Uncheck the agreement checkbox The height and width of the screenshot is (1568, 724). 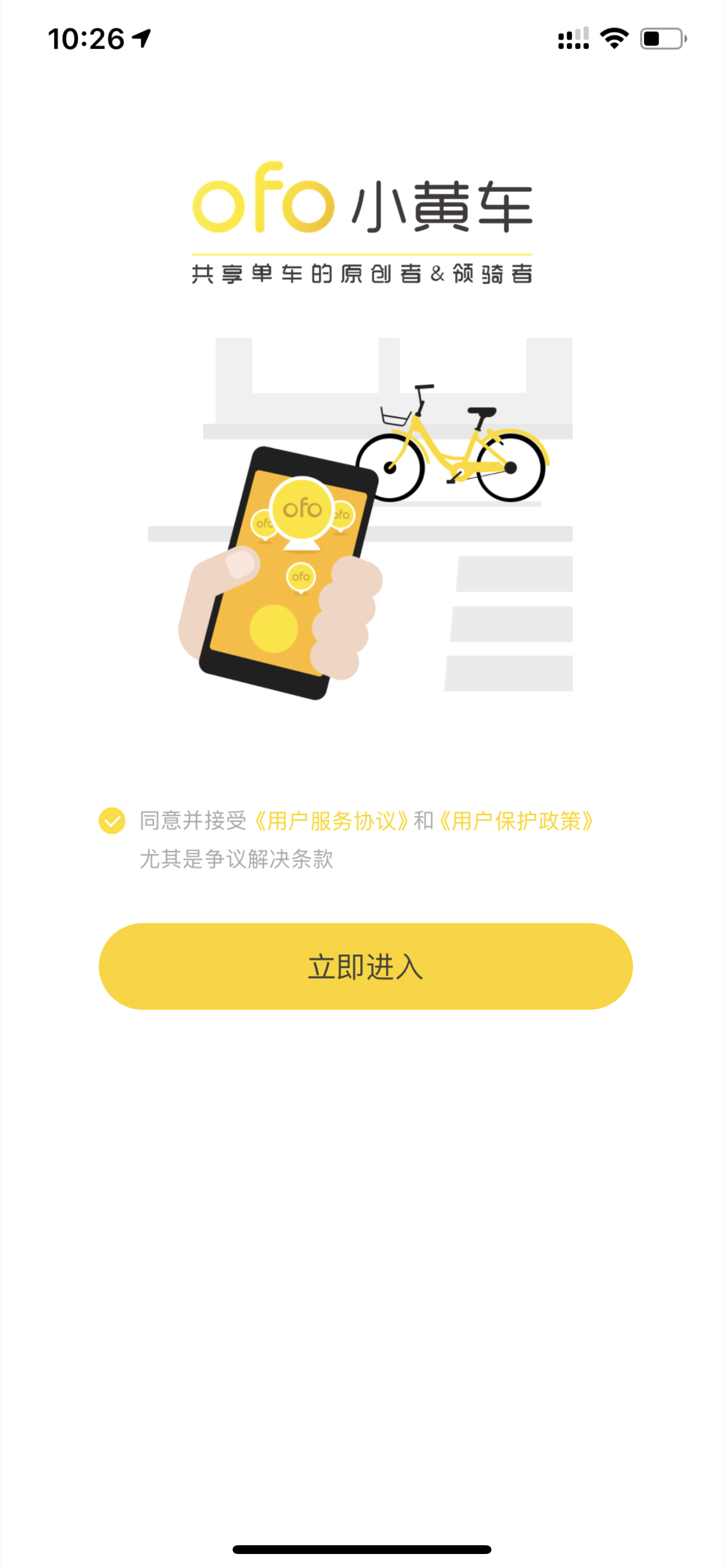(112, 821)
